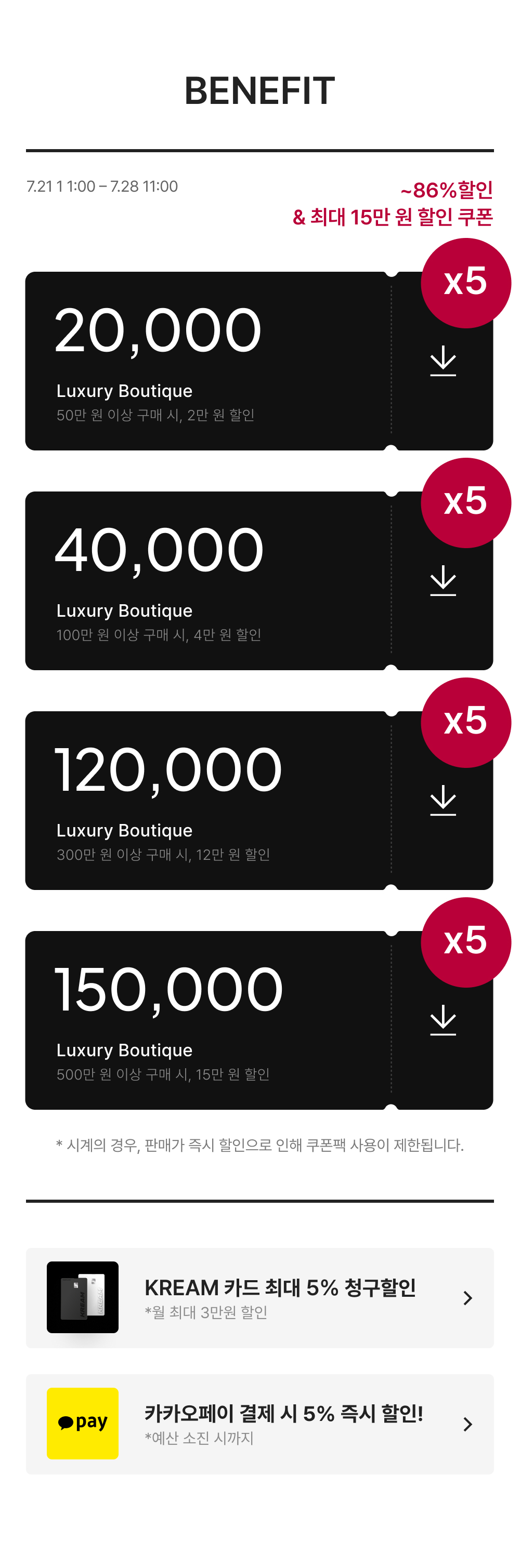This screenshot has width=520, height=1568.
Task: Download the 20,000 Luxury Boutique coupon
Action: pos(443,361)
